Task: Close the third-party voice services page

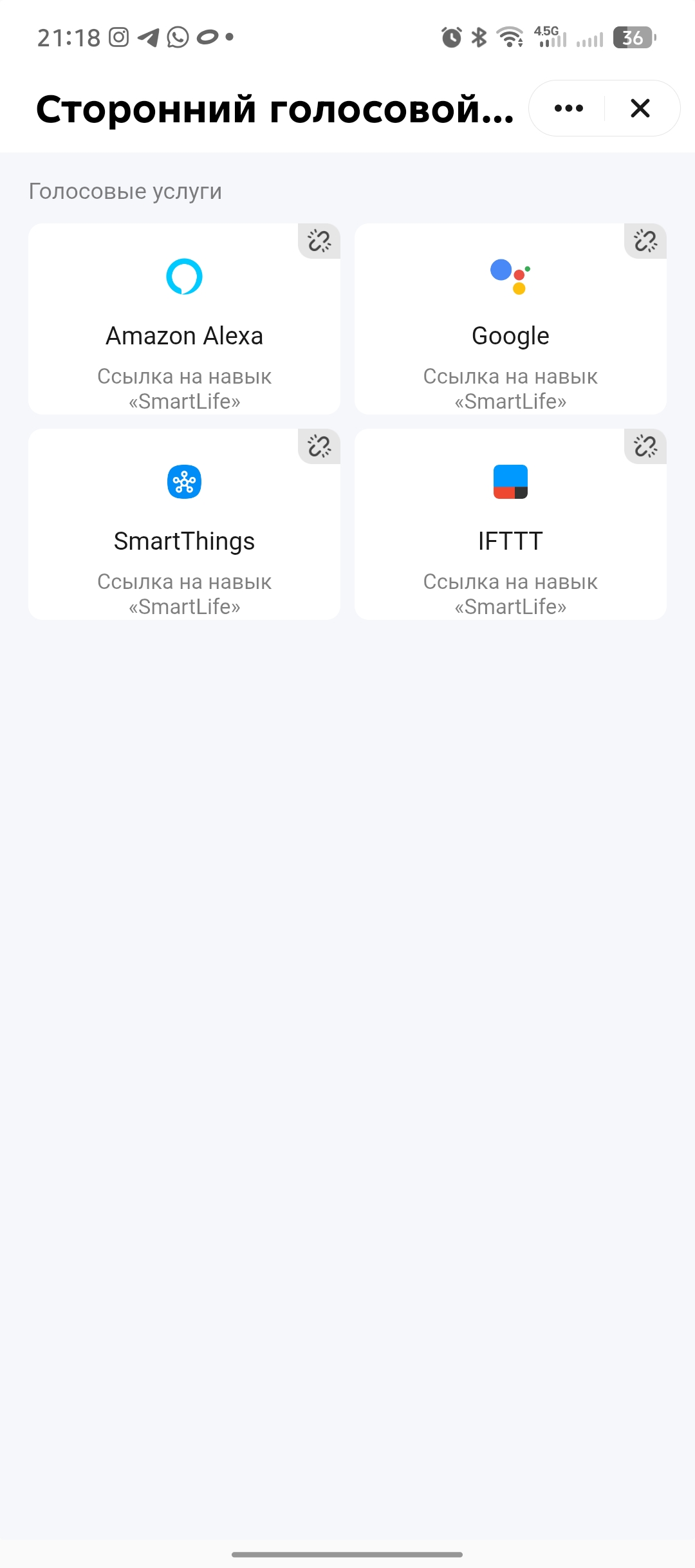Action: coord(640,108)
